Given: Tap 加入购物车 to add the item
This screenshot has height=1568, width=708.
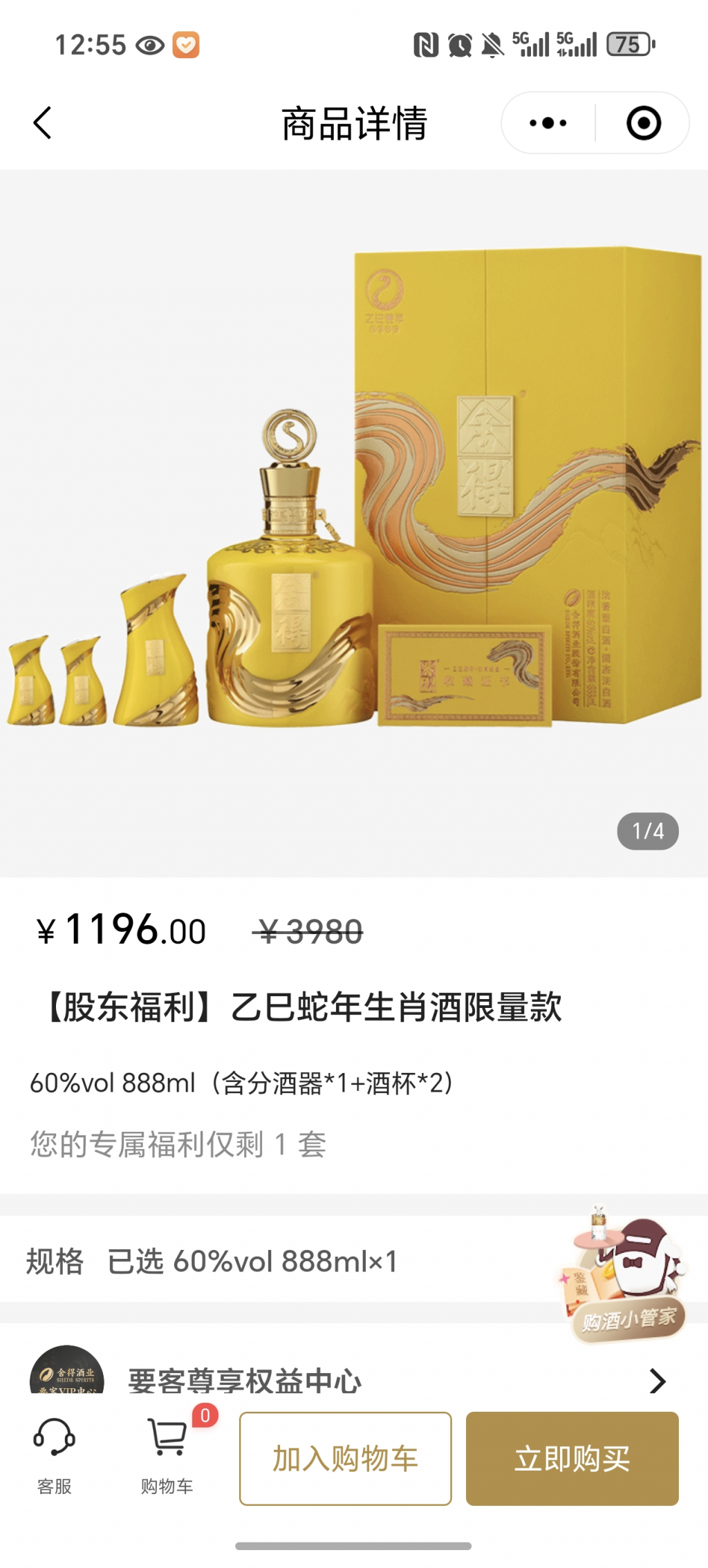Looking at the screenshot, I should pos(345,1459).
